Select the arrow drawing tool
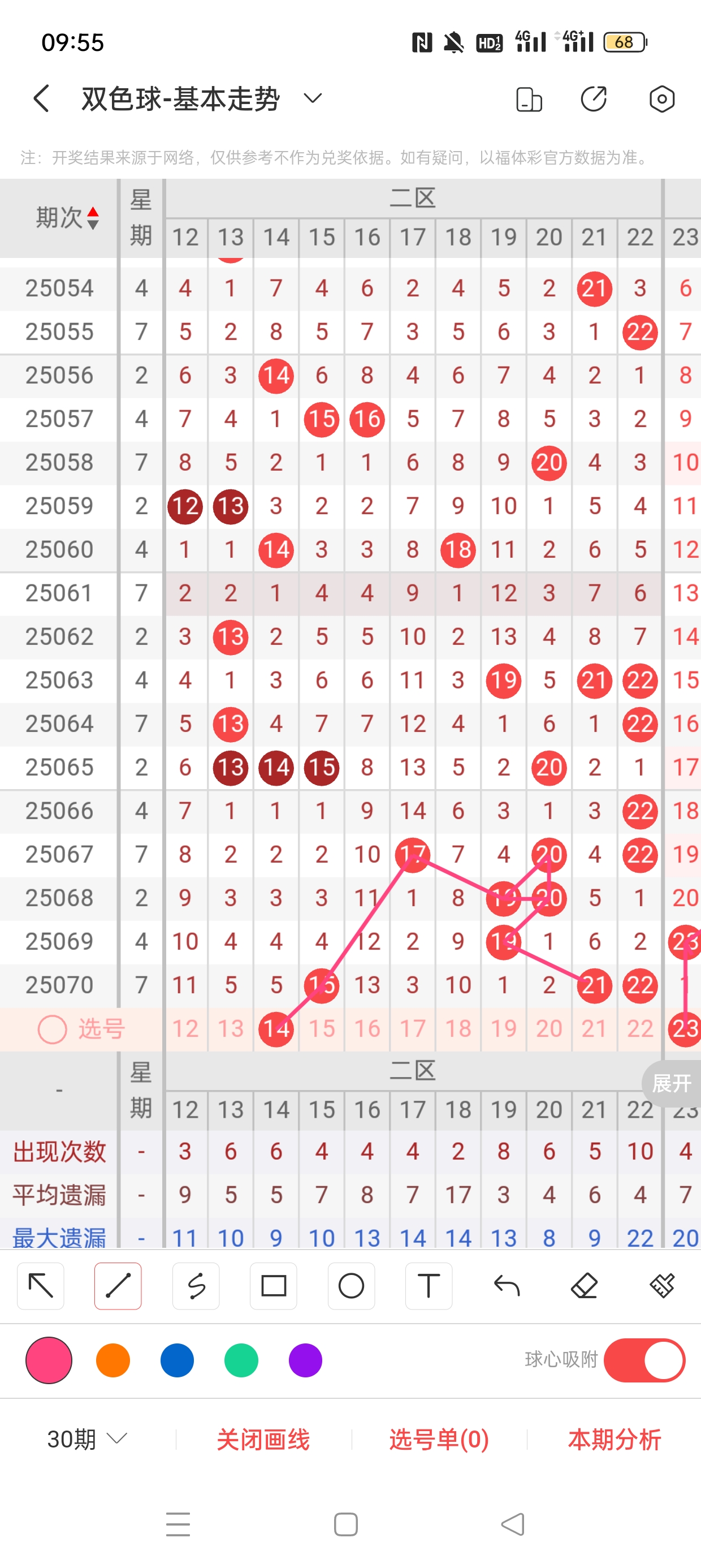 tap(41, 1286)
